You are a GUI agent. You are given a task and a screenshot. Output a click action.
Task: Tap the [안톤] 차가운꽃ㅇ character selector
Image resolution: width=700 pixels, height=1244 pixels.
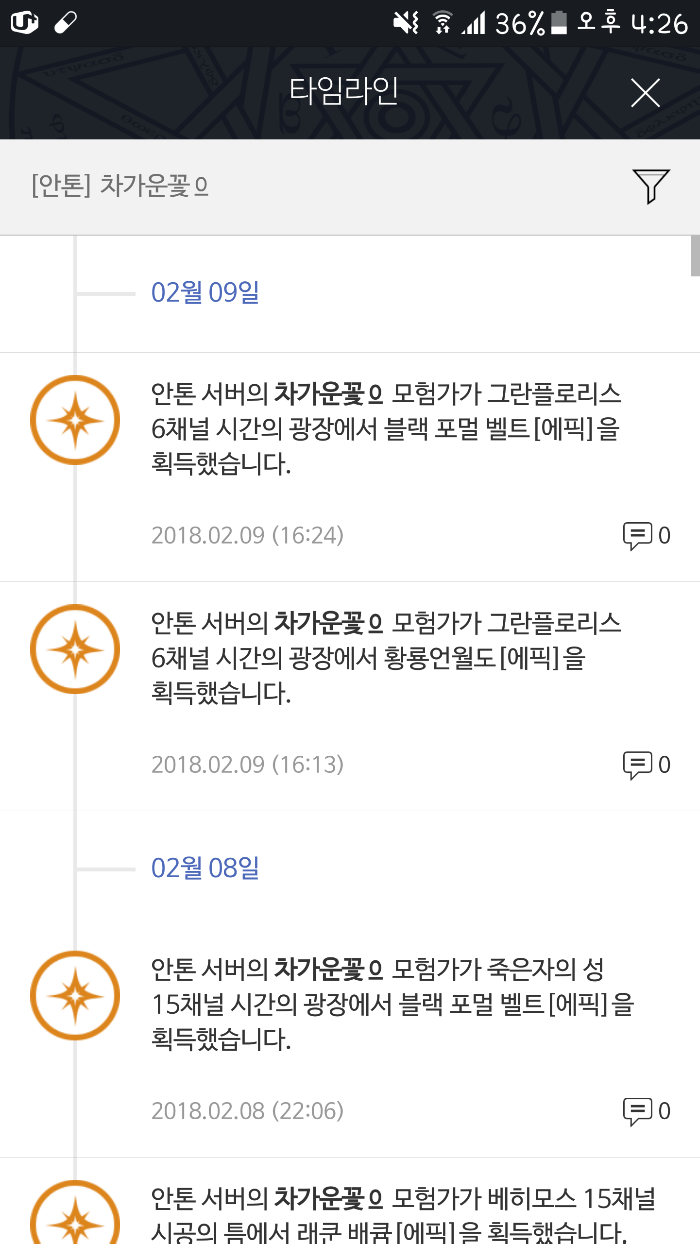coord(120,186)
